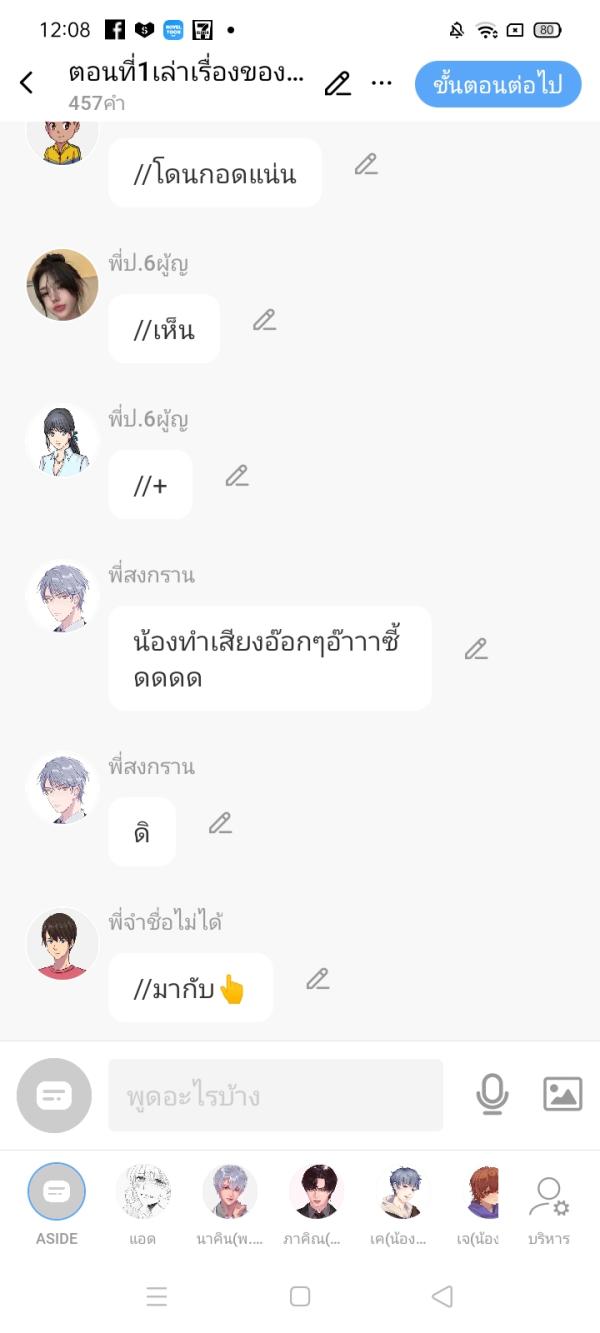Choose the เค(น้อง character
600x1333 pixels.
[x=403, y=1192]
